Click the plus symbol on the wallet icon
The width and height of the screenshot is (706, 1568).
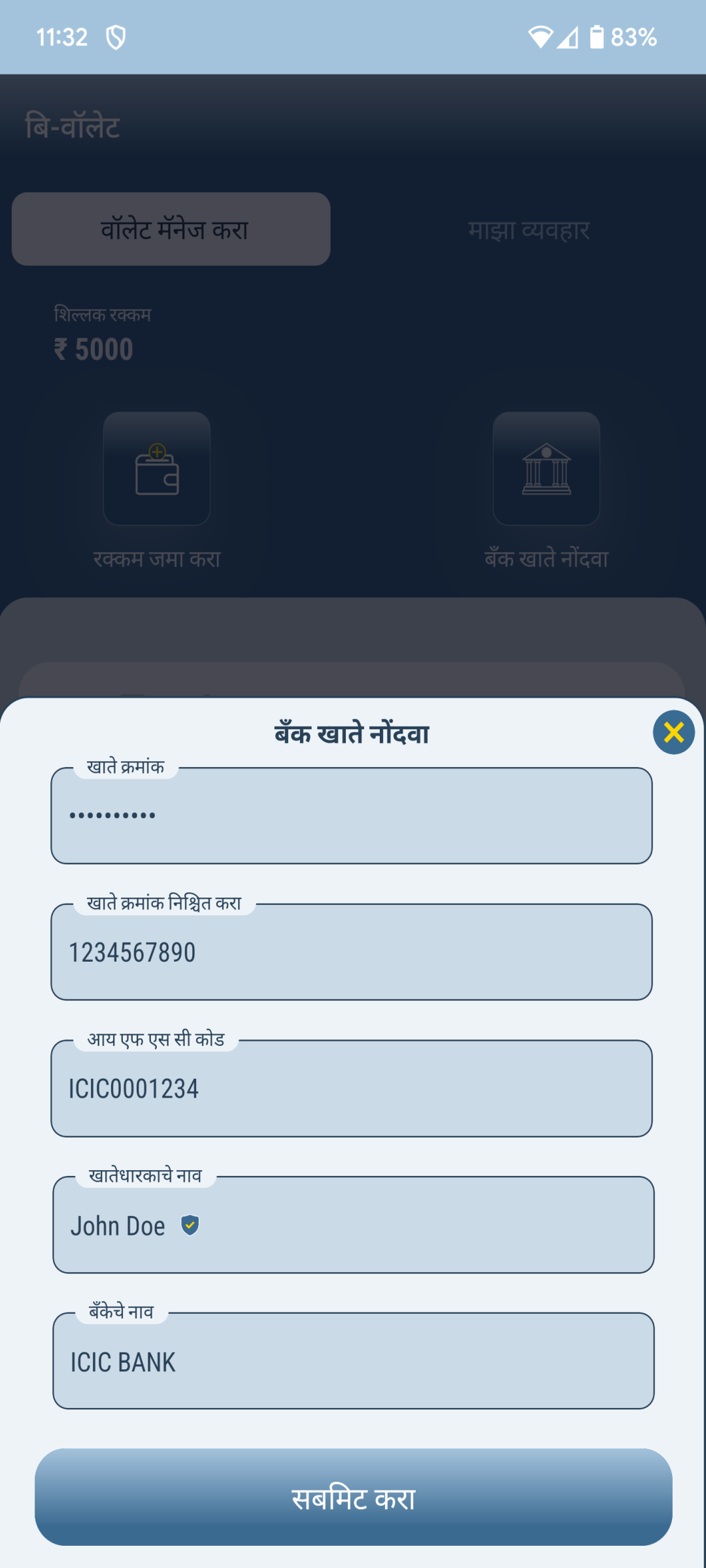[x=157, y=452]
